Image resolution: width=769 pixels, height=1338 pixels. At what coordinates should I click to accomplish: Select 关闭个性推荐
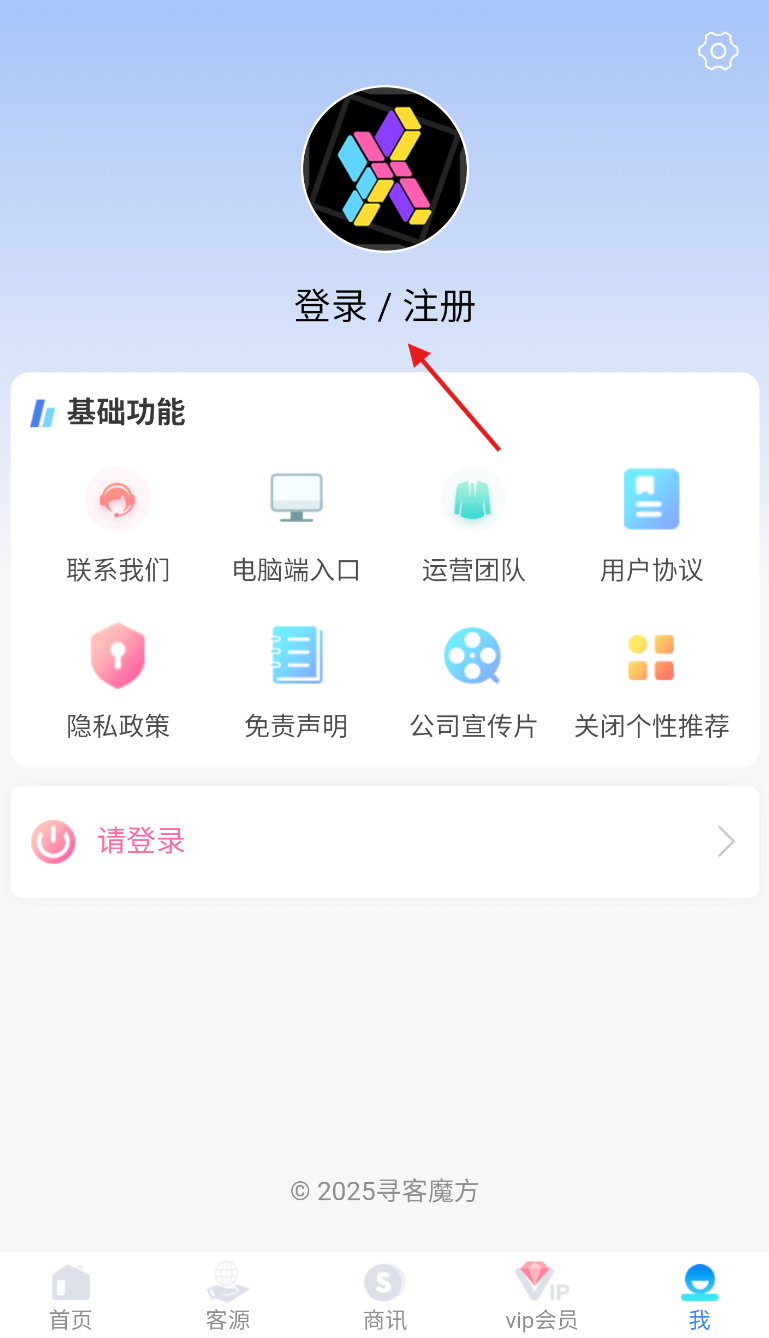point(651,681)
